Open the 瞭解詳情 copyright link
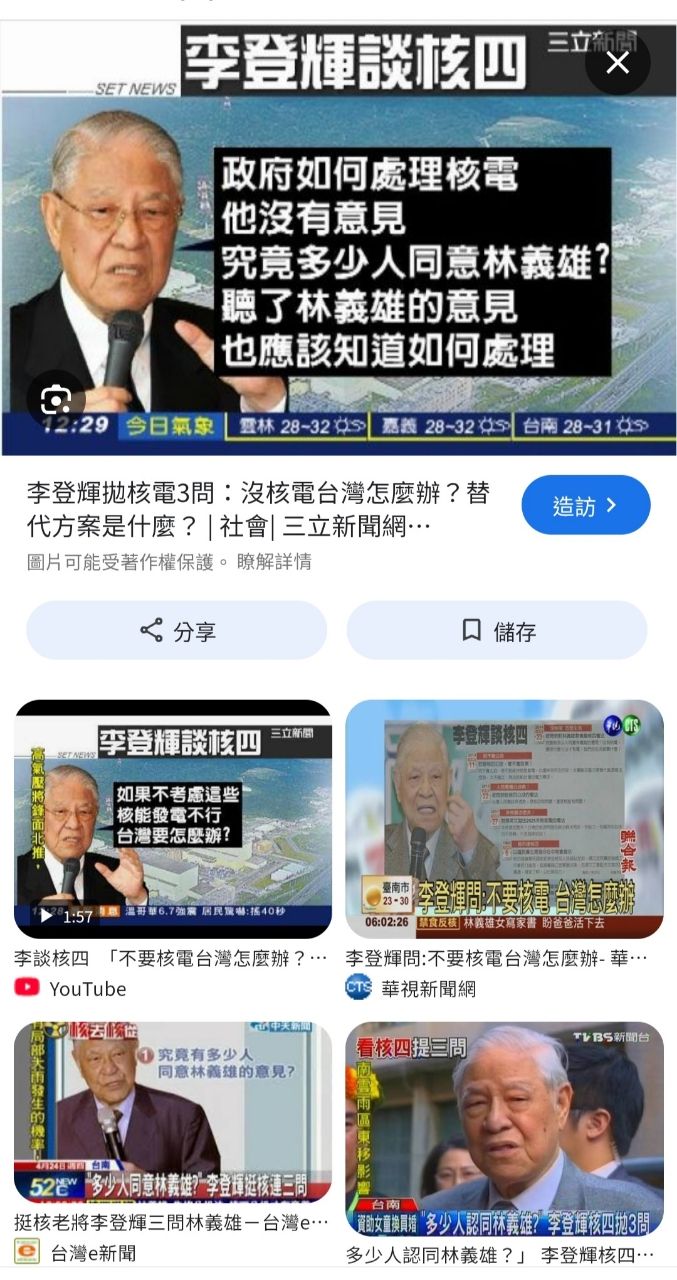The image size is (677, 1280). click(x=274, y=562)
